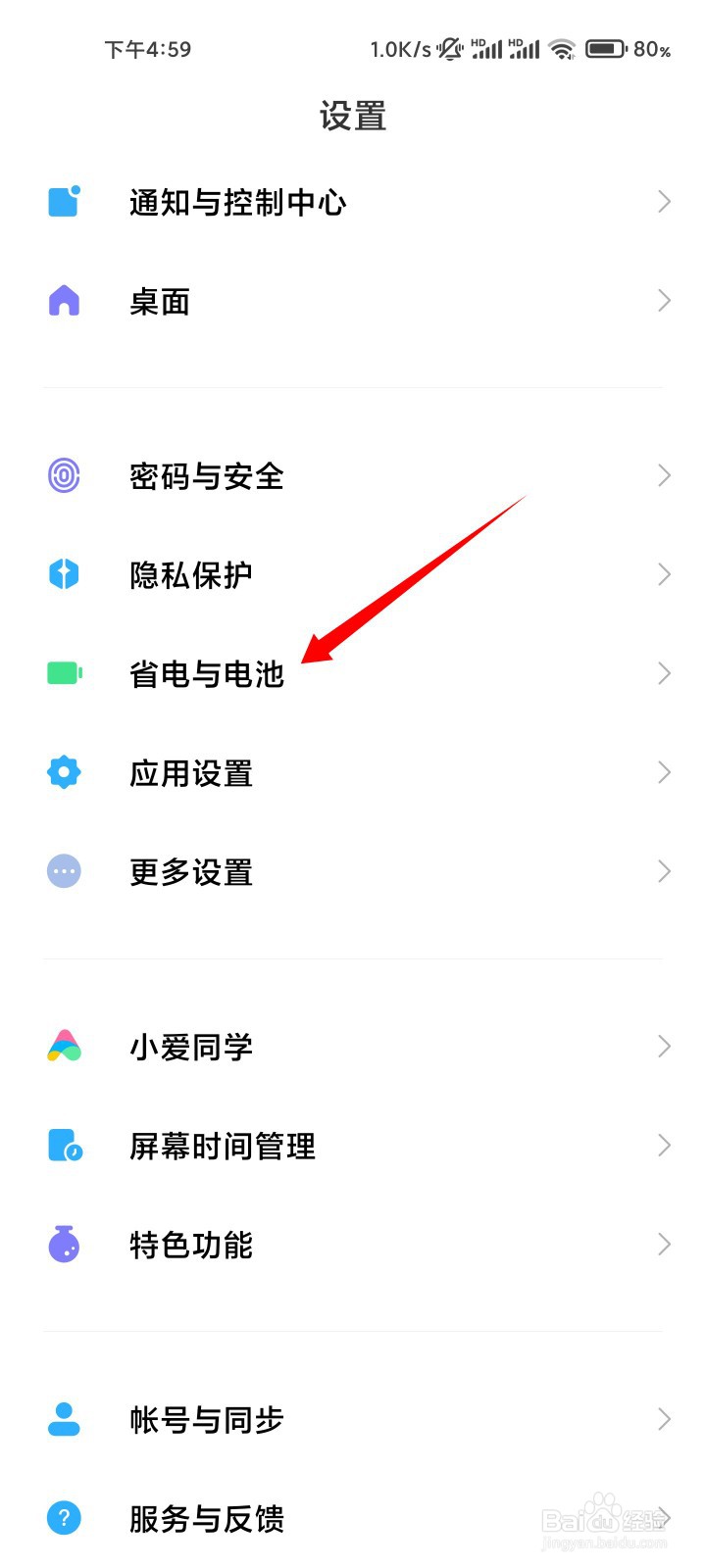Expand the chevron for 帐号与同步

[x=664, y=1419]
